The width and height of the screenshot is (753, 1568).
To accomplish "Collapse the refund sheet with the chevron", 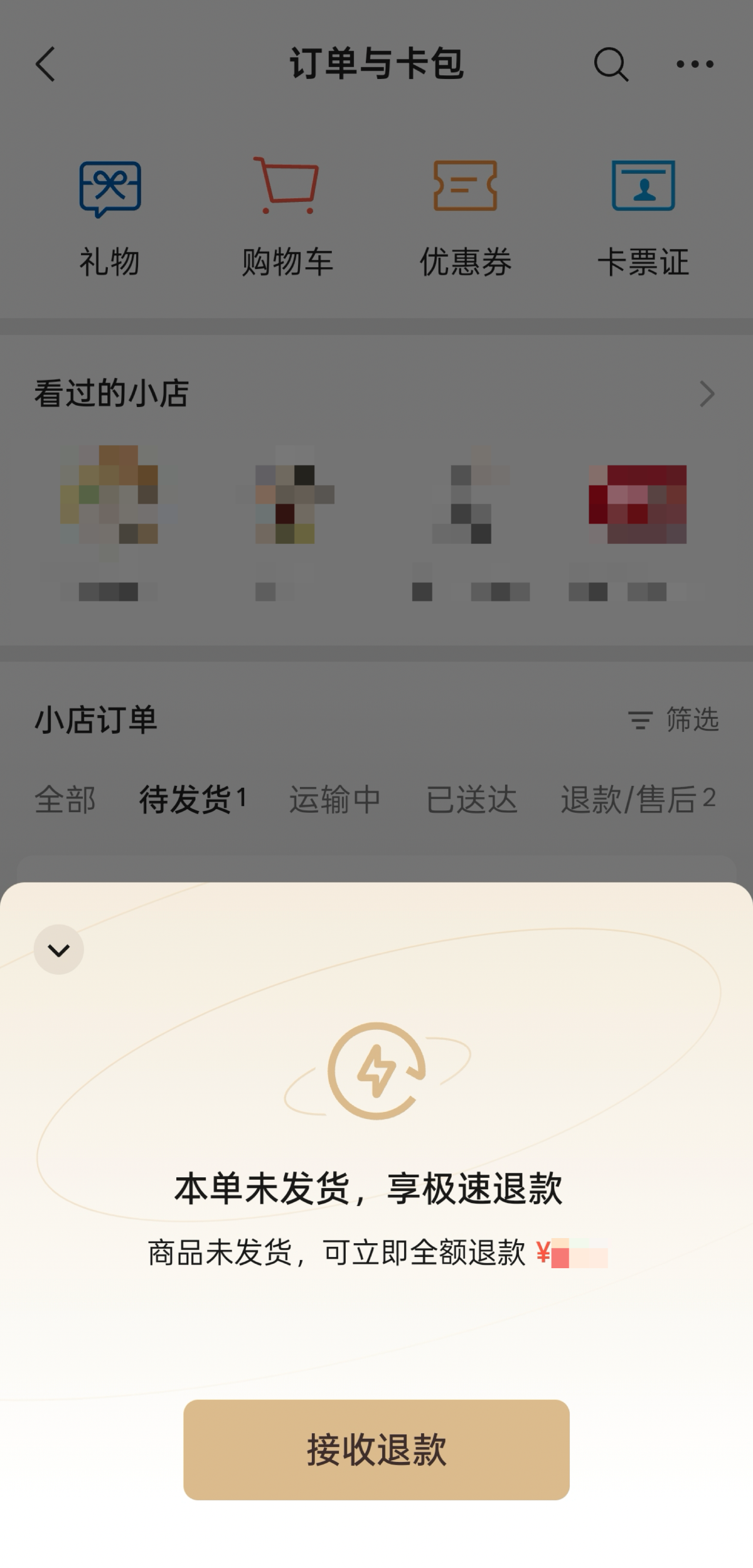I will 58,949.
